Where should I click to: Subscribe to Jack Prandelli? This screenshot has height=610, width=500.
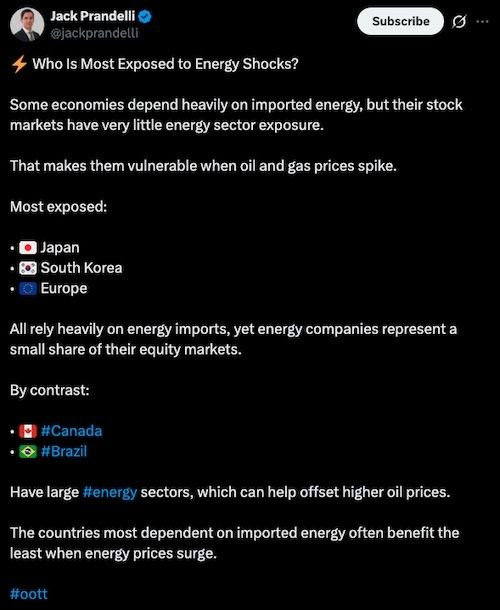coord(400,21)
